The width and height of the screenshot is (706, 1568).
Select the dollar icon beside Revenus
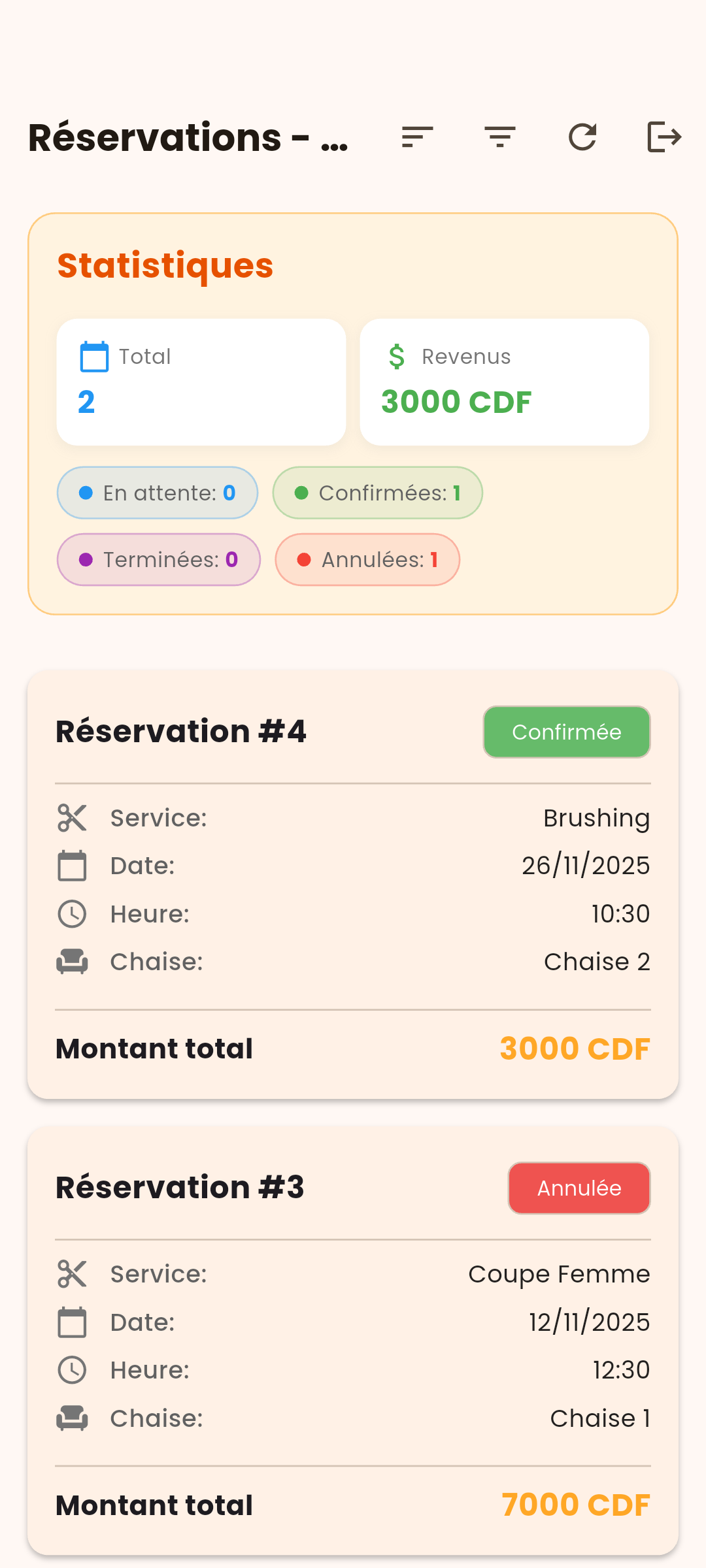tap(397, 356)
